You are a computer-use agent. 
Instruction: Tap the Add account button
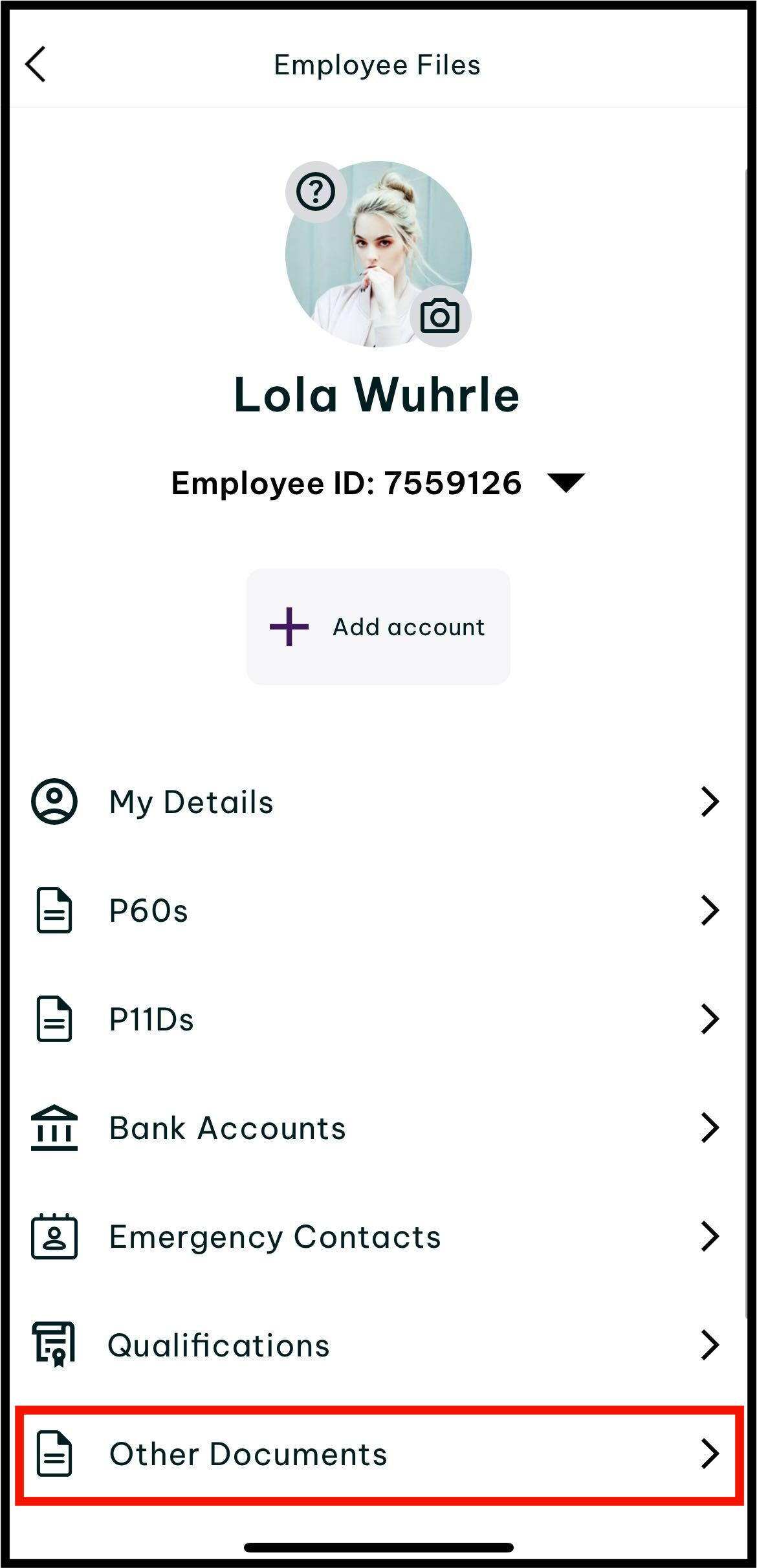(378, 627)
